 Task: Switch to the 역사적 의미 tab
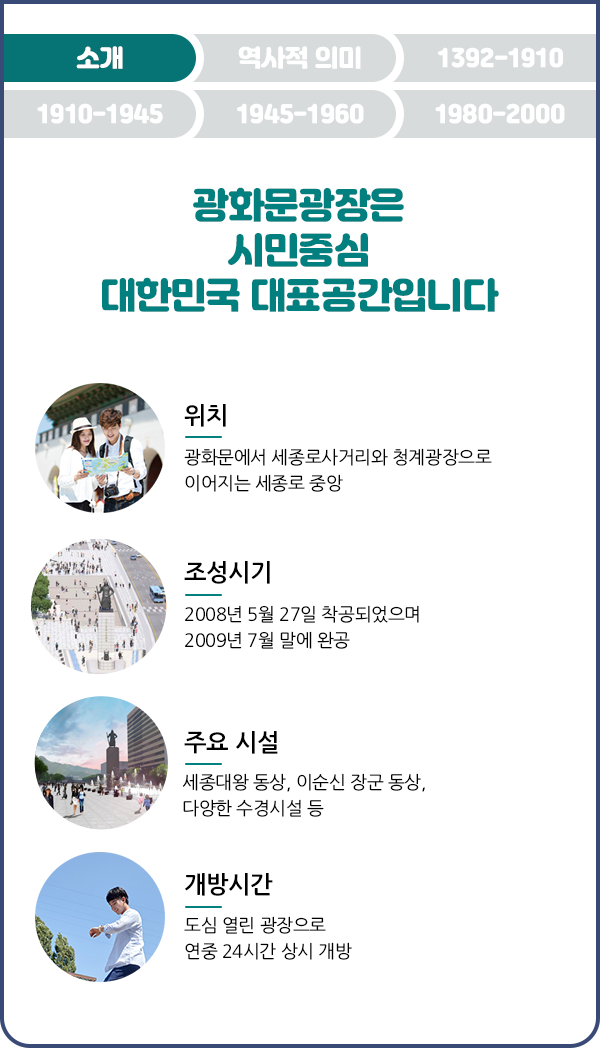(299, 58)
